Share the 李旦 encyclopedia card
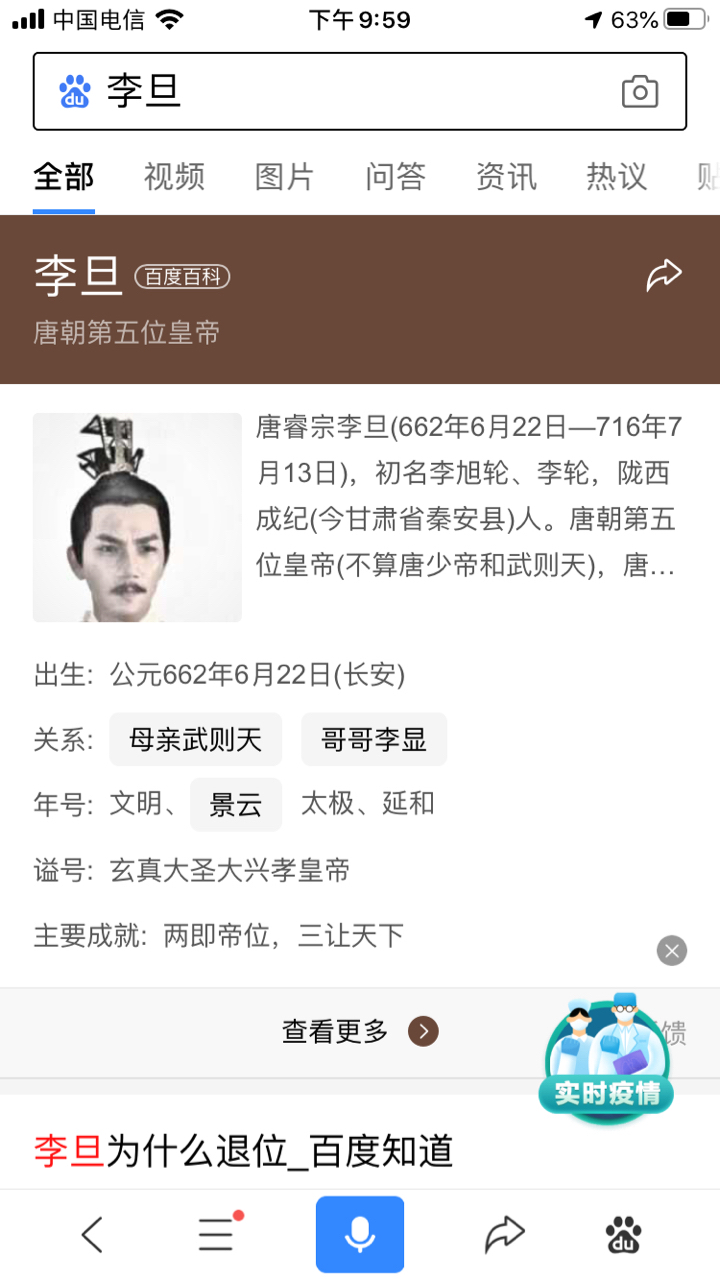The width and height of the screenshot is (720, 1281). 664,275
